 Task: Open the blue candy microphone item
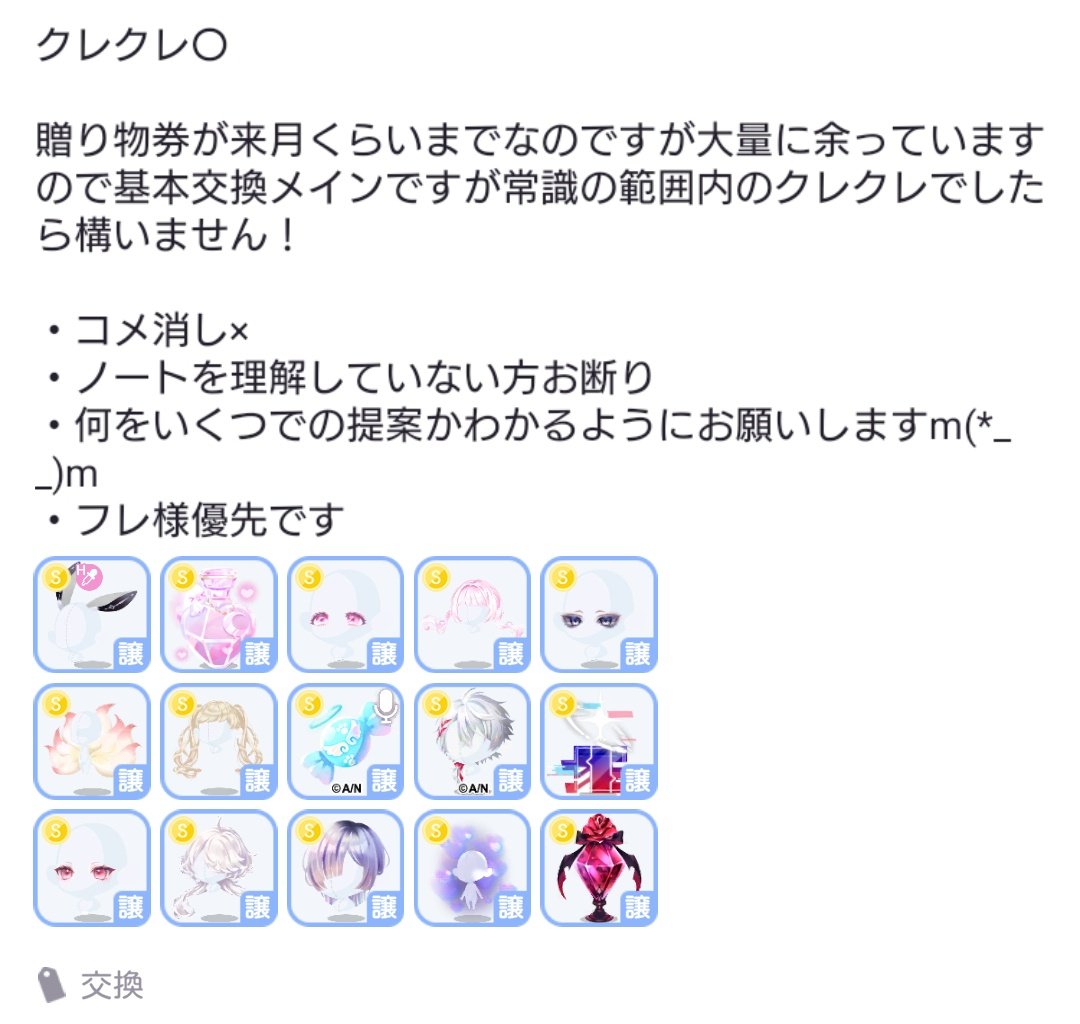coord(346,741)
